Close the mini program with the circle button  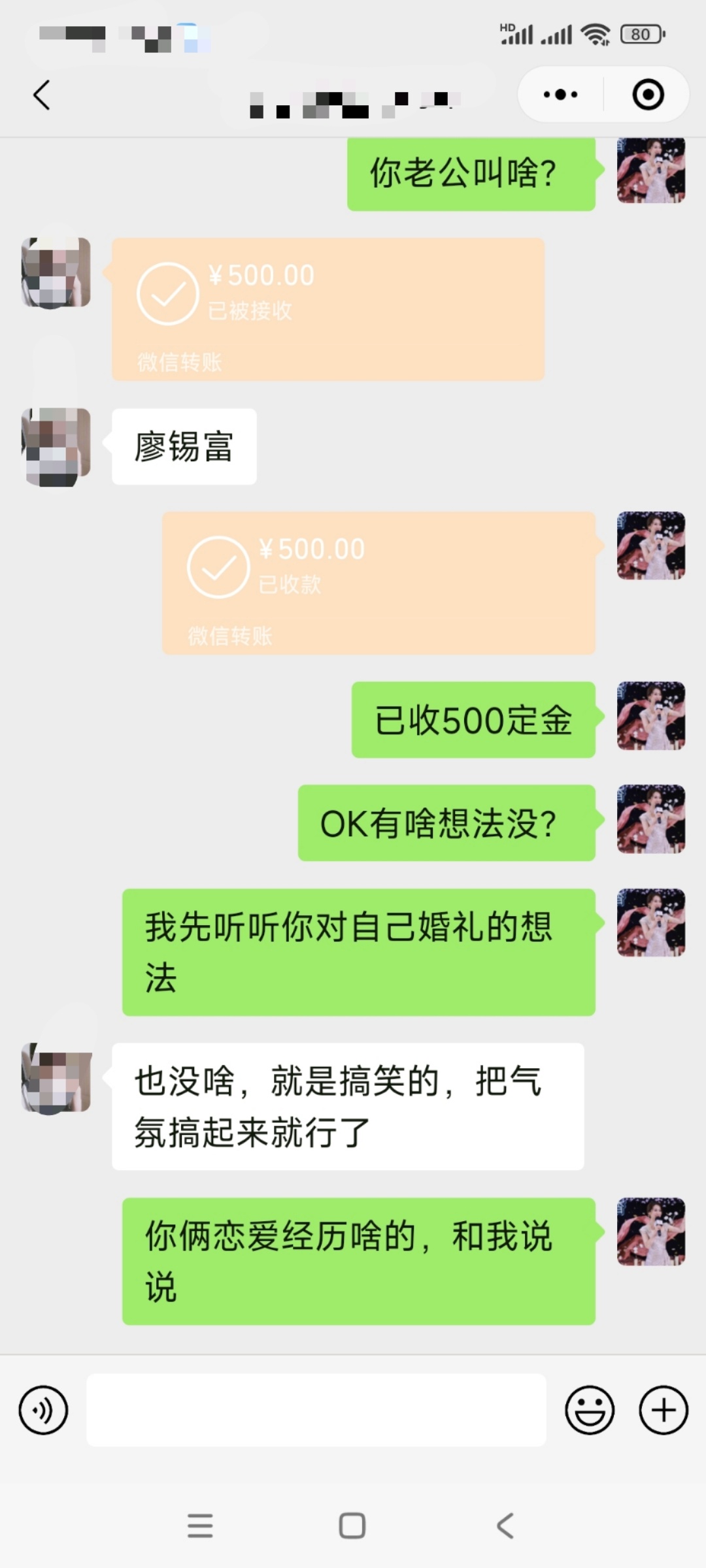click(648, 95)
